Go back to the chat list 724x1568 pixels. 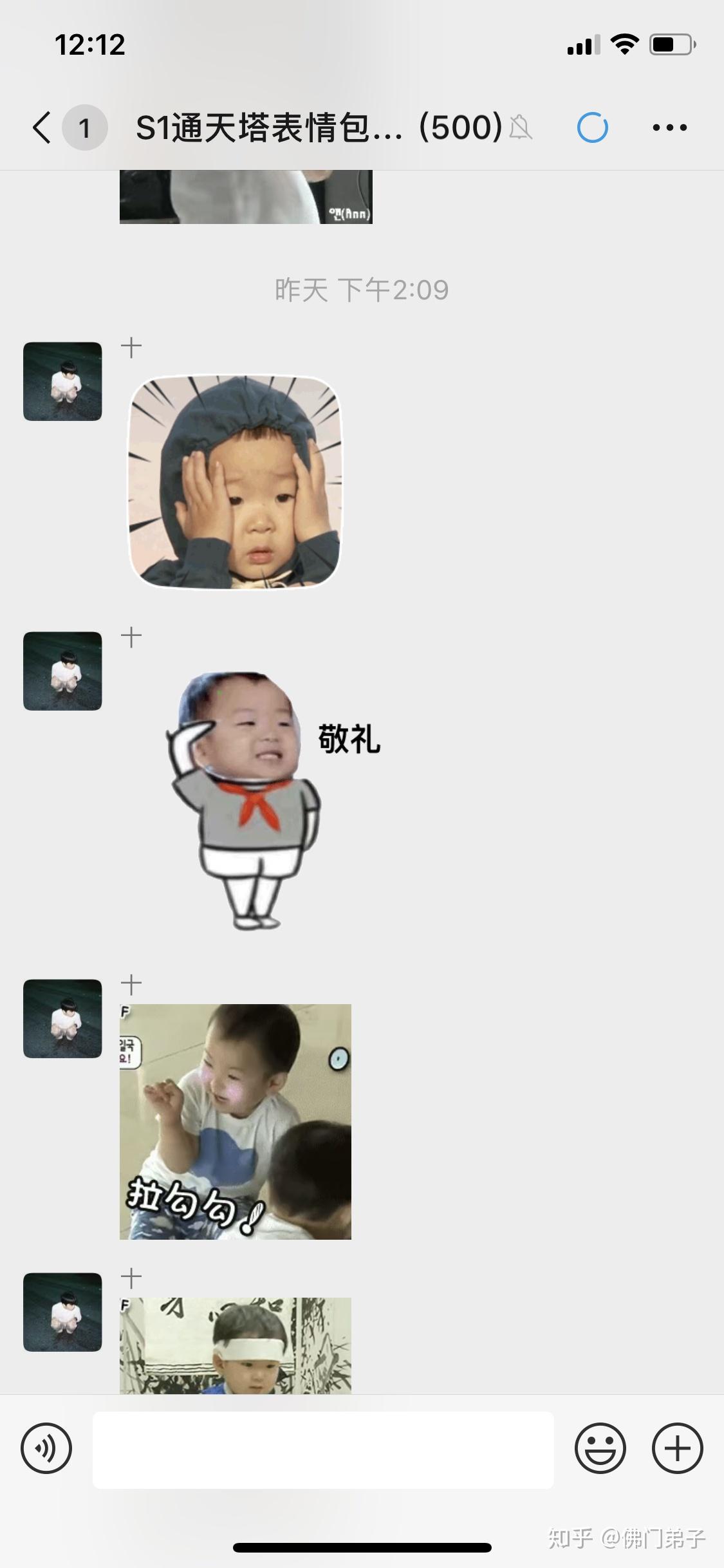42,127
